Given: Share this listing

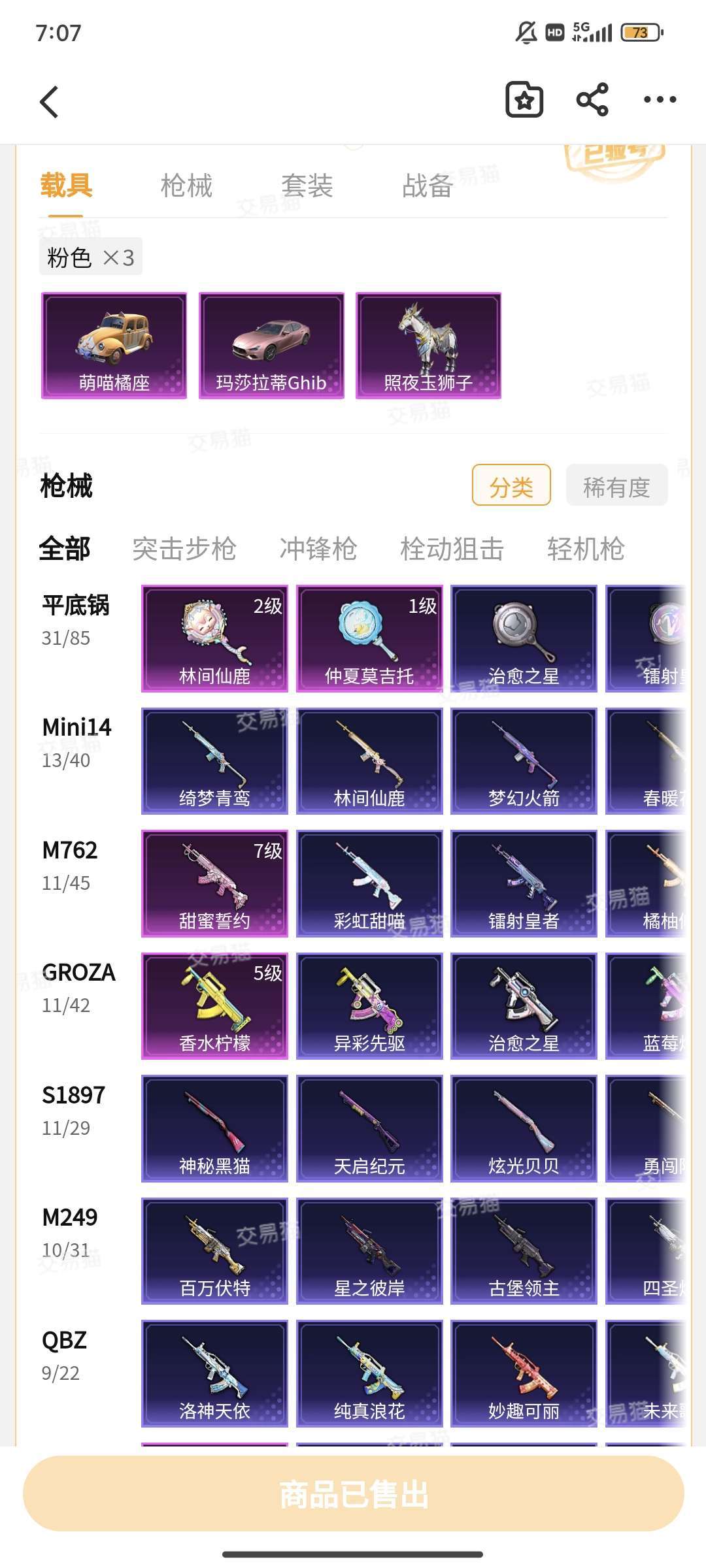Looking at the screenshot, I should (x=592, y=100).
